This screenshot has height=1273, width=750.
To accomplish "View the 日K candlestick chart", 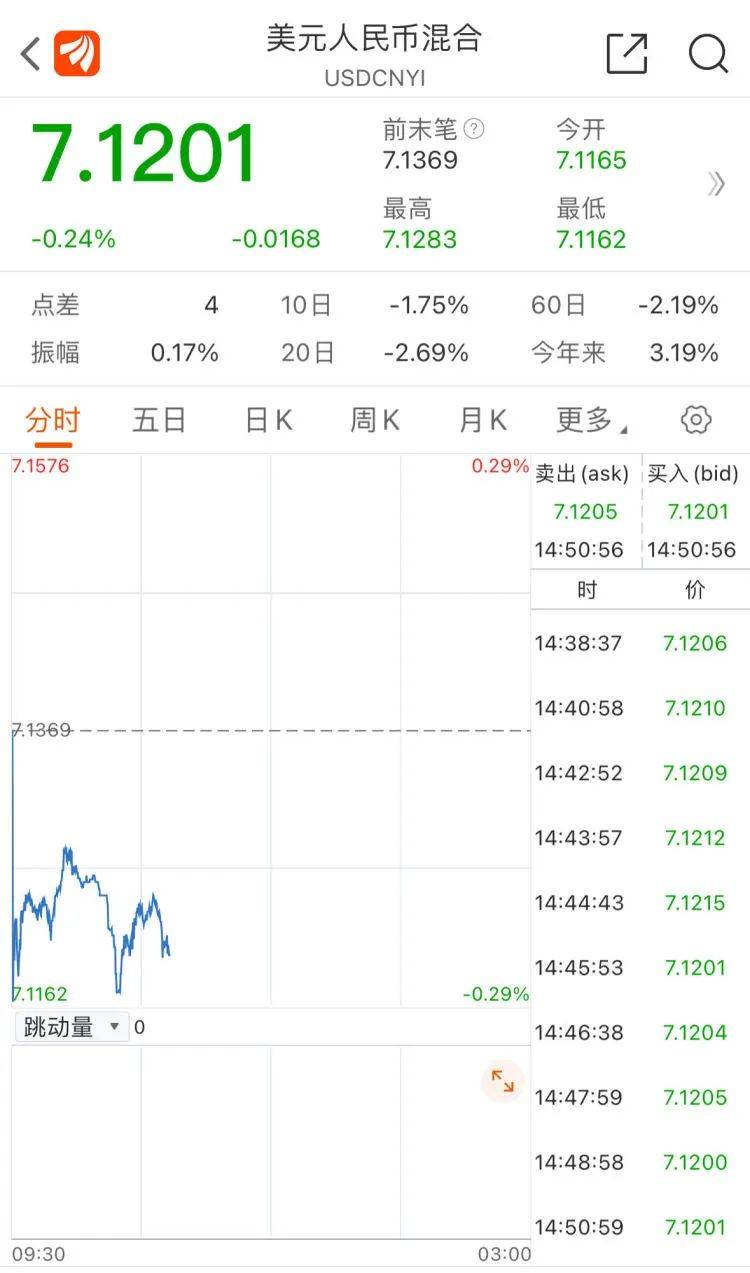I will coord(268,420).
